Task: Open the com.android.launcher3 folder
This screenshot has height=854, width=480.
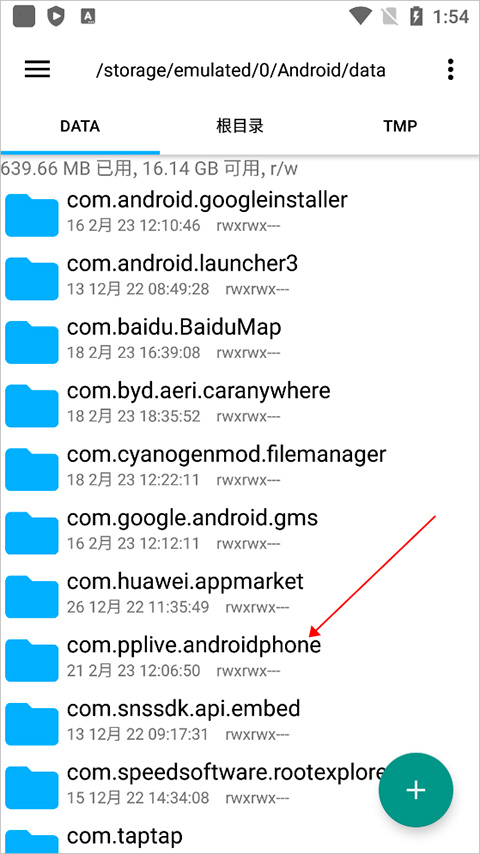Action: click(x=240, y=273)
